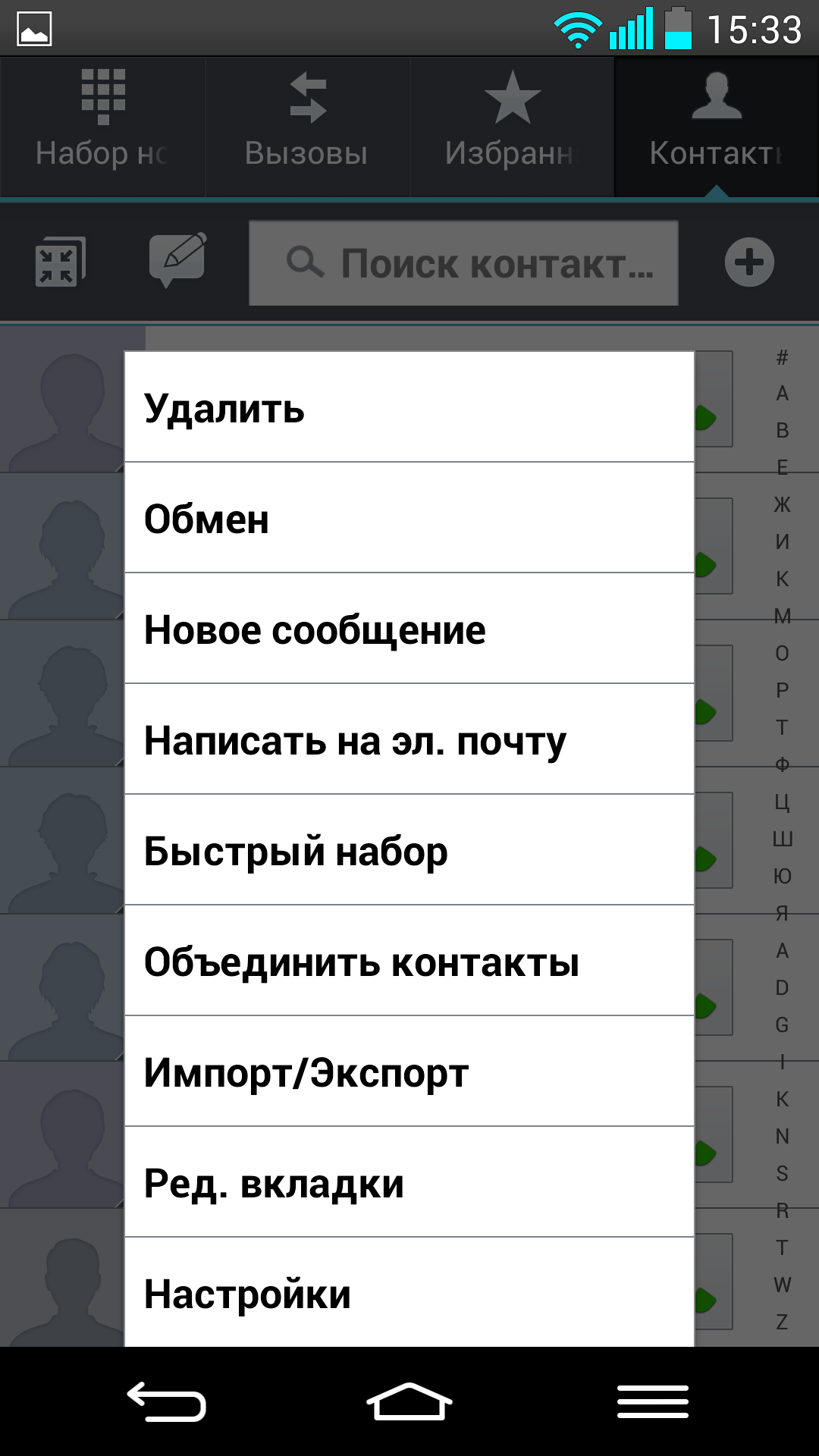819x1456 pixels.
Task: Go to the home screen
Action: [x=409, y=1401]
